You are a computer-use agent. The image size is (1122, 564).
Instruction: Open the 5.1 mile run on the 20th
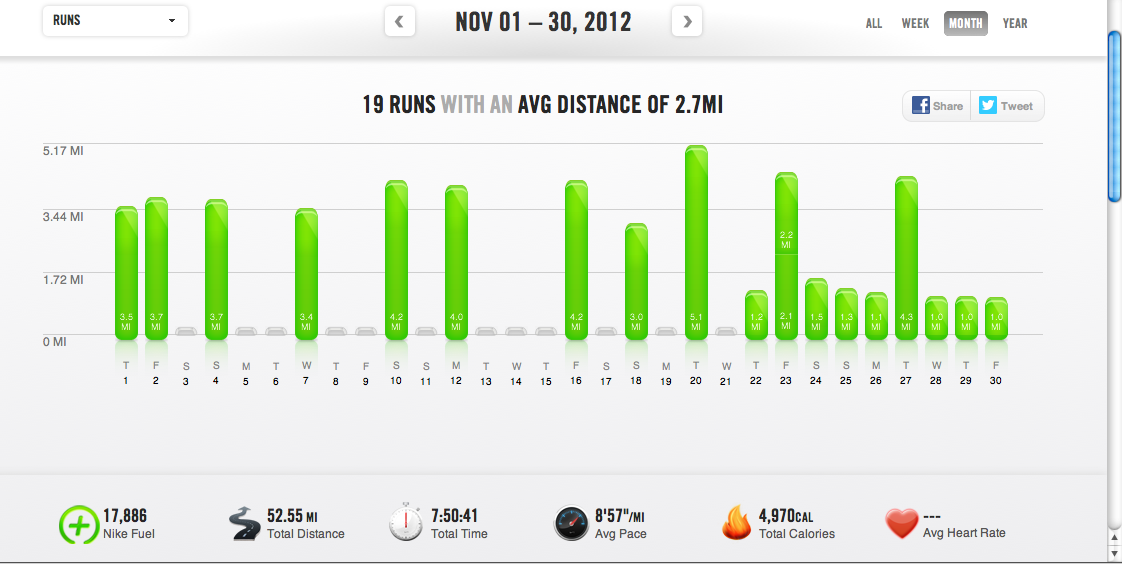tap(696, 242)
